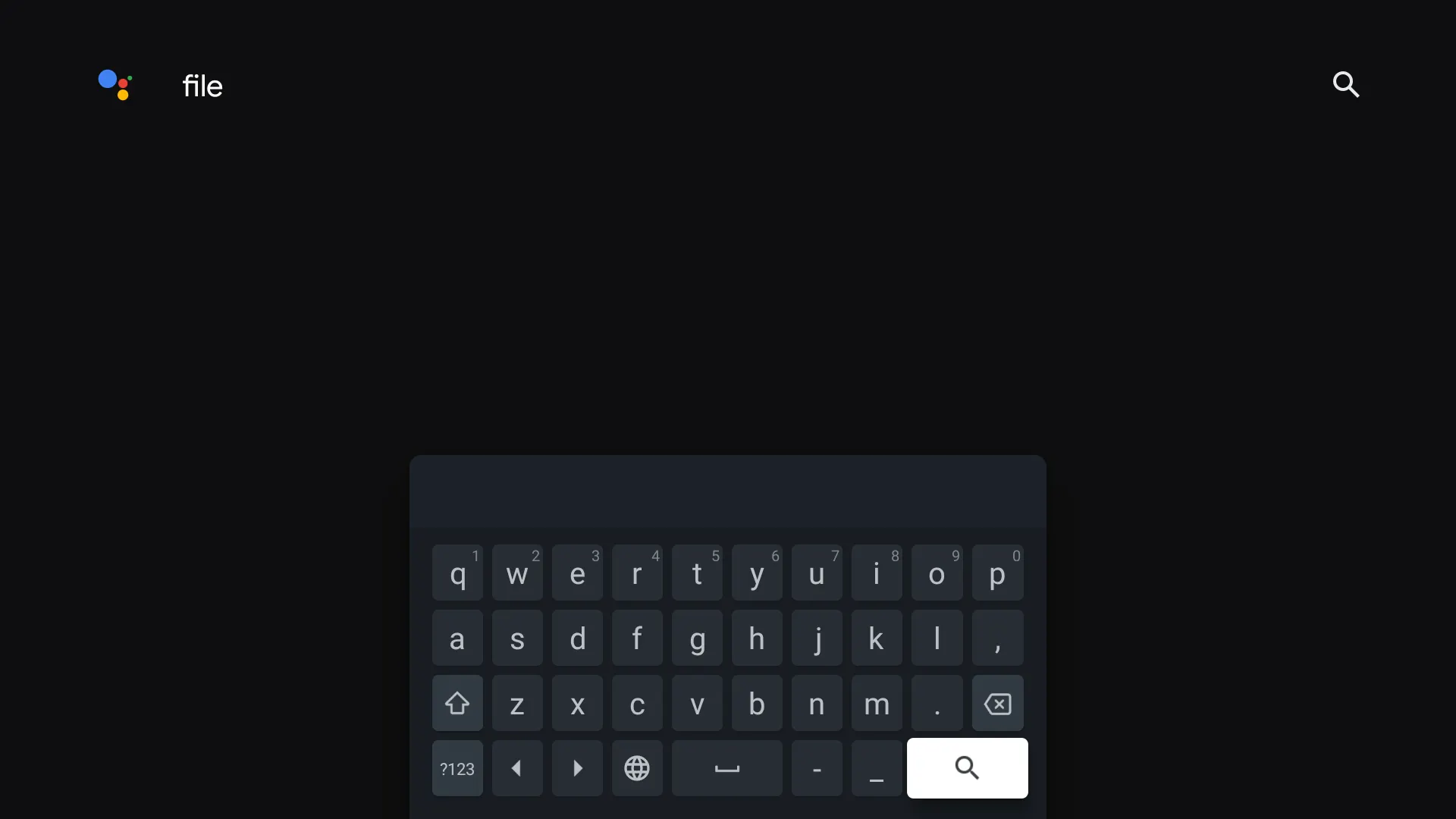Viewport: 1456px width, 819px height.
Task: Move the cursor left with the left arrow key
Action: click(x=517, y=769)
